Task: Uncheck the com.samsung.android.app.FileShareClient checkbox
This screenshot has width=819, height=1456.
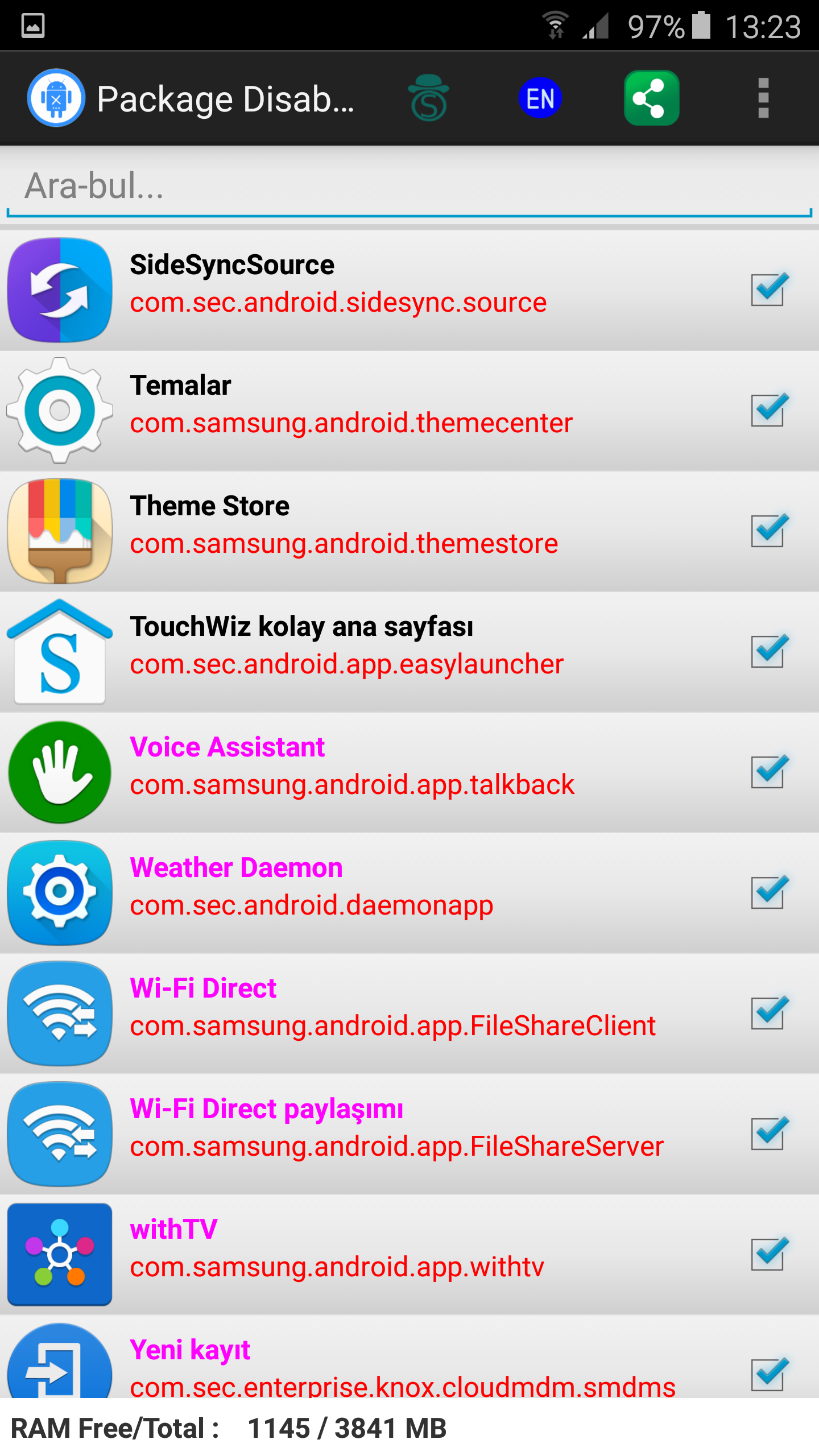Action: pyautogui.click(x=768, y=1014)
